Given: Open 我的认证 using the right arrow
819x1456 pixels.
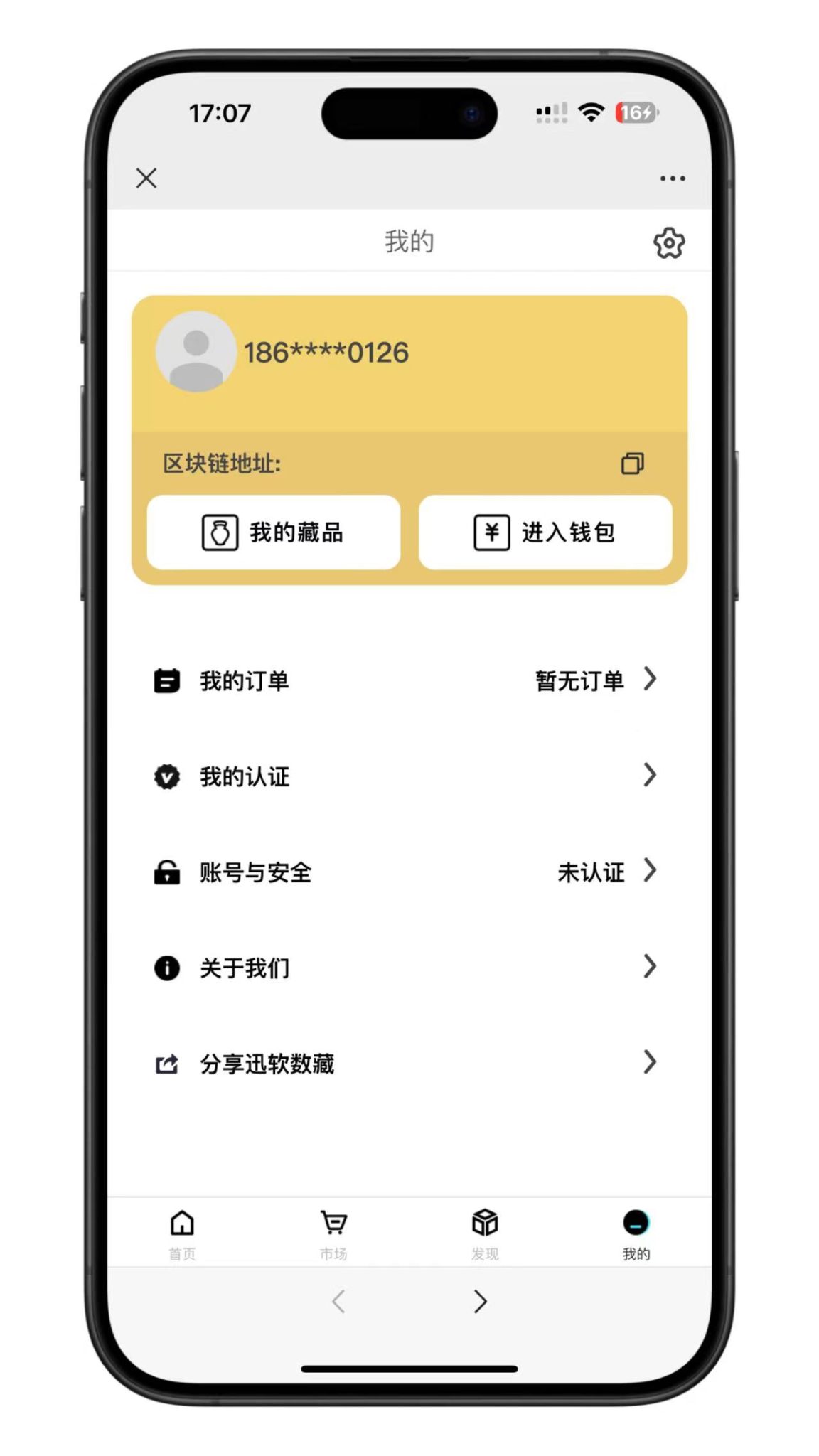Looking at the screenshot, I should [x=649, y=776].
